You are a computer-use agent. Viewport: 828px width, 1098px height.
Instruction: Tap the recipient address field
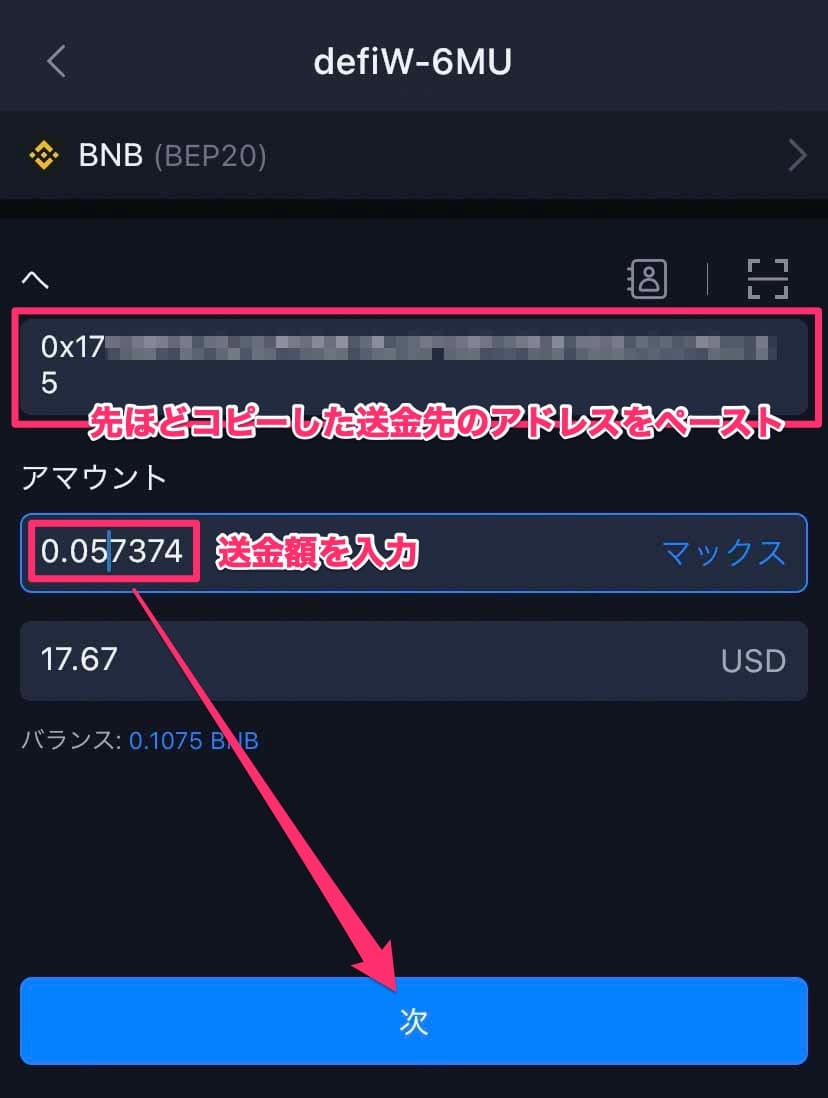413,365
